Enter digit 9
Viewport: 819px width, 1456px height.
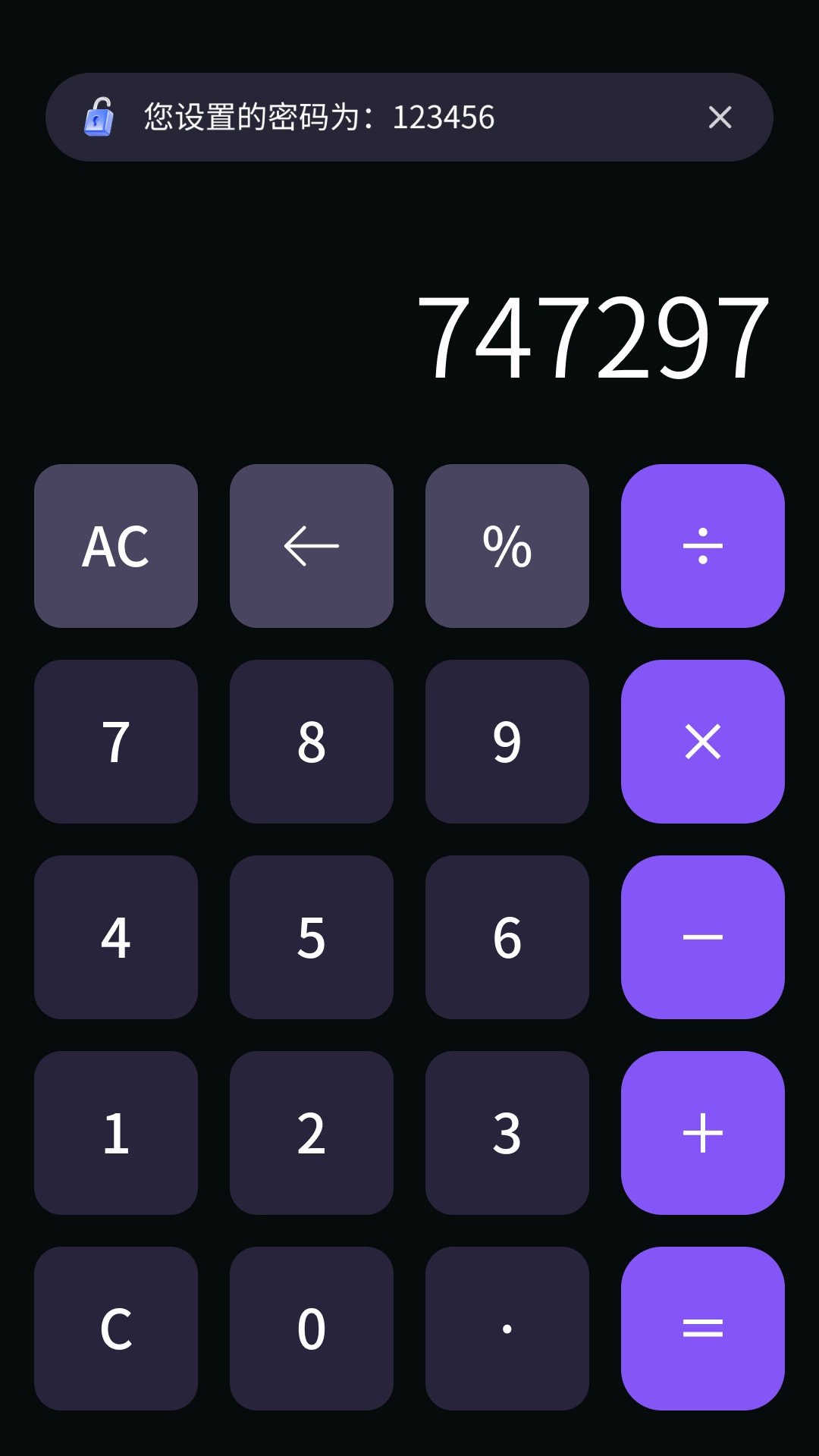pyautogui.click(x=507, y=742)
